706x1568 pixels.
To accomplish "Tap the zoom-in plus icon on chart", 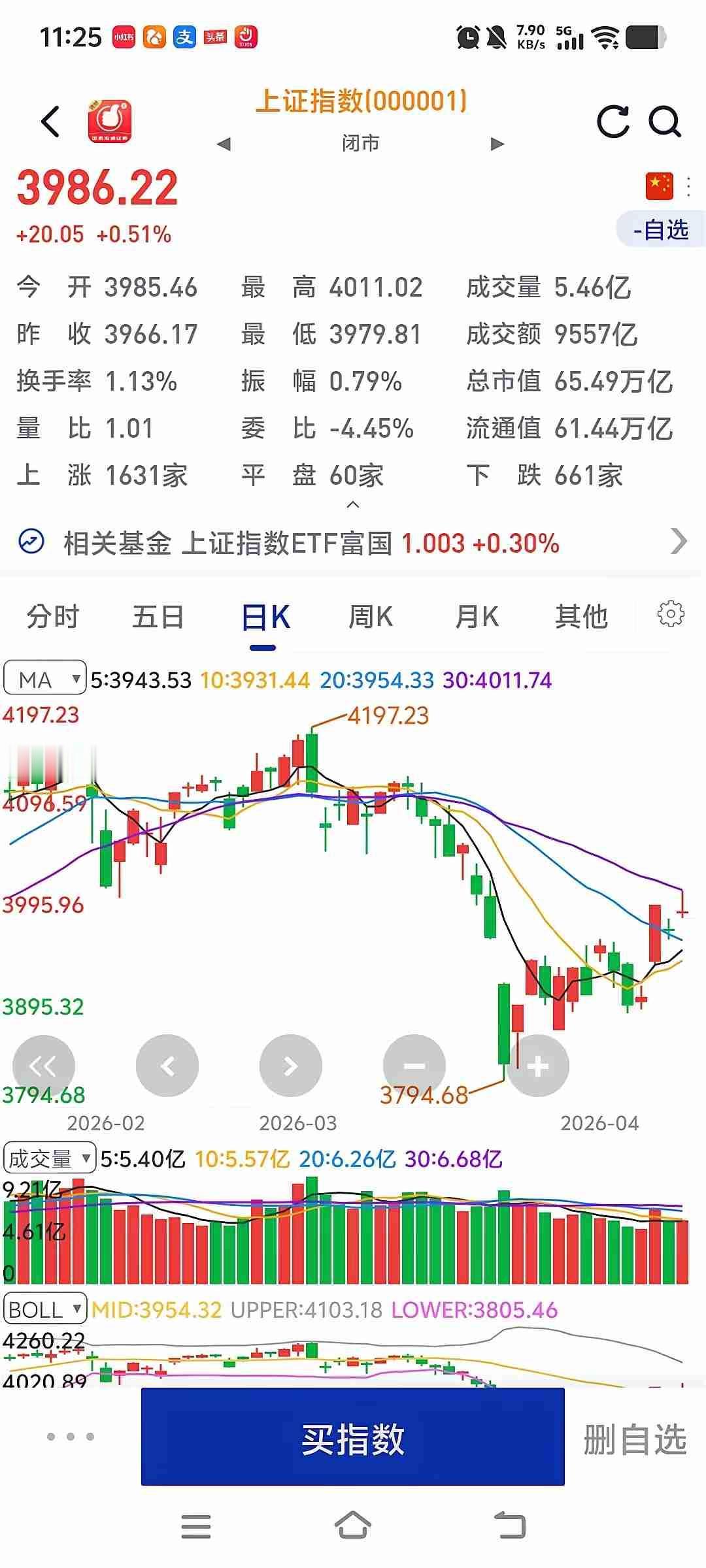I will coord(537,1065).
